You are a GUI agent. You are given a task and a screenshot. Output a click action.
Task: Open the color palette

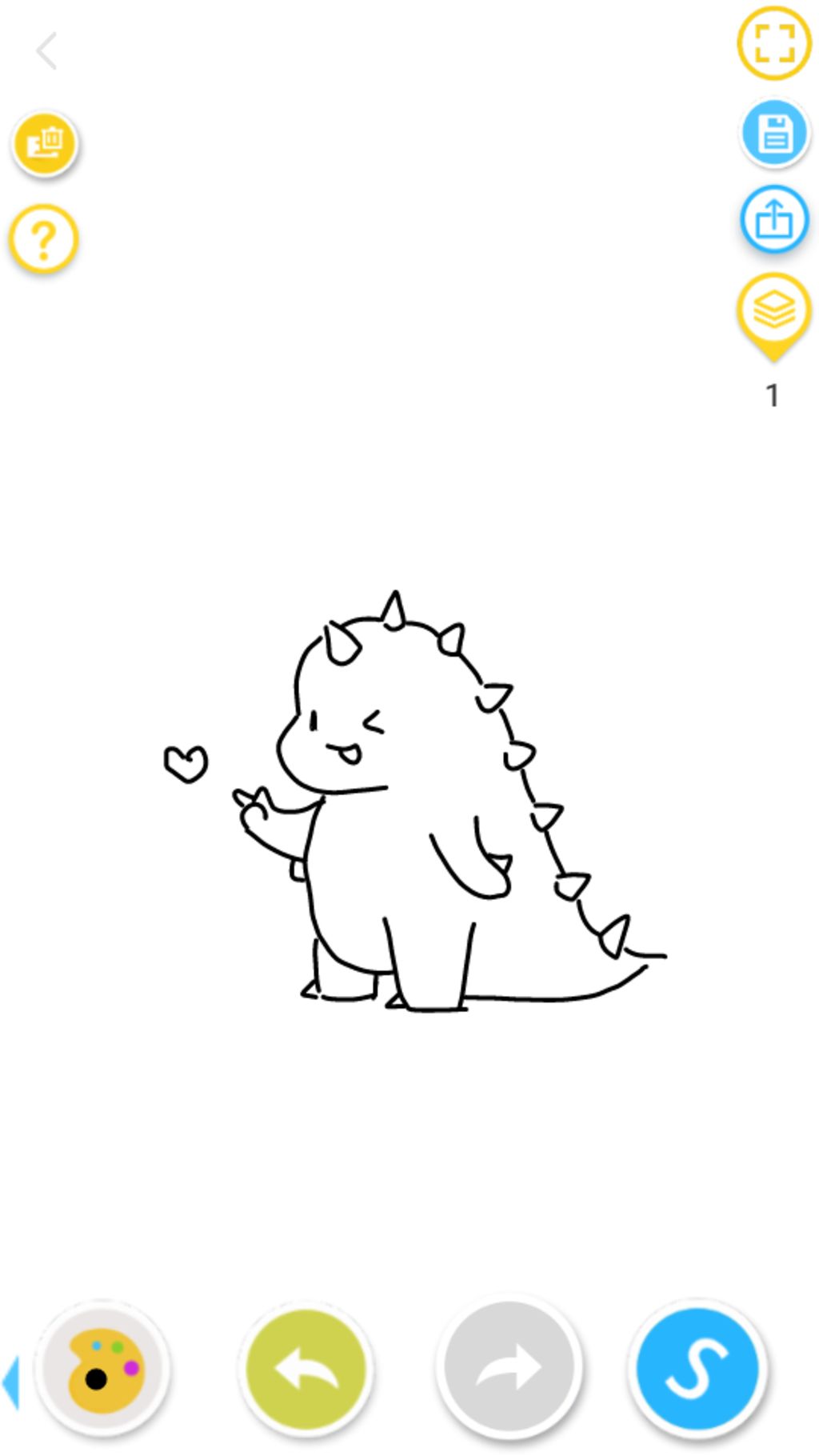(102, 1368)
